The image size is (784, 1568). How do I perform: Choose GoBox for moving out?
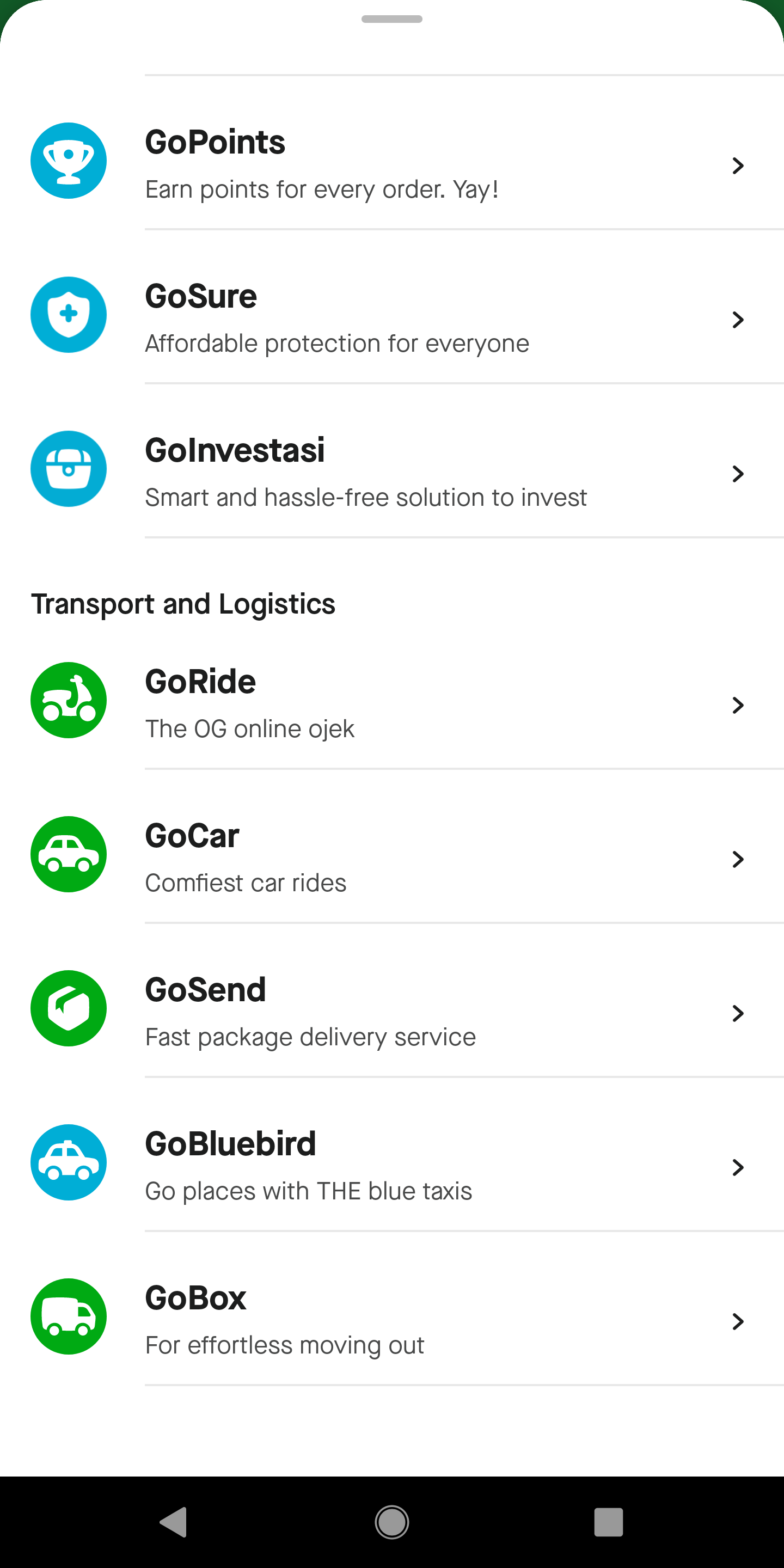(392, 1316)
